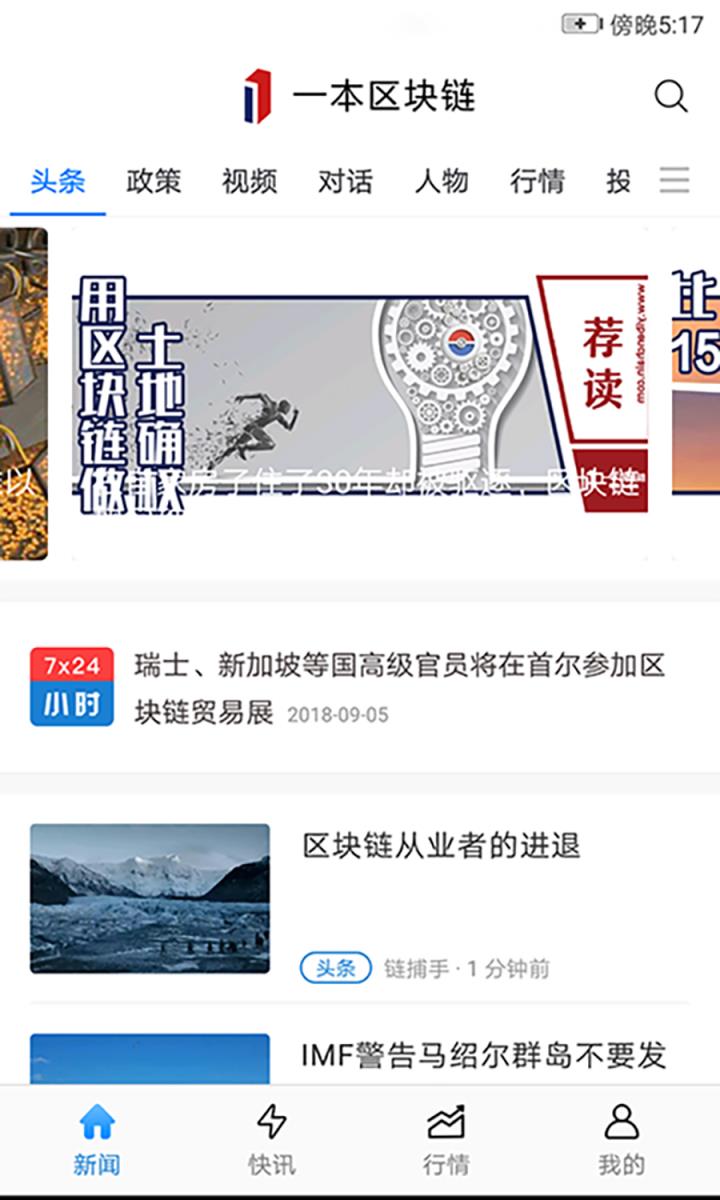Open article 区块链从业者的进退
The width and height of the screenshot is (720, 1200).
click(440, 846)
